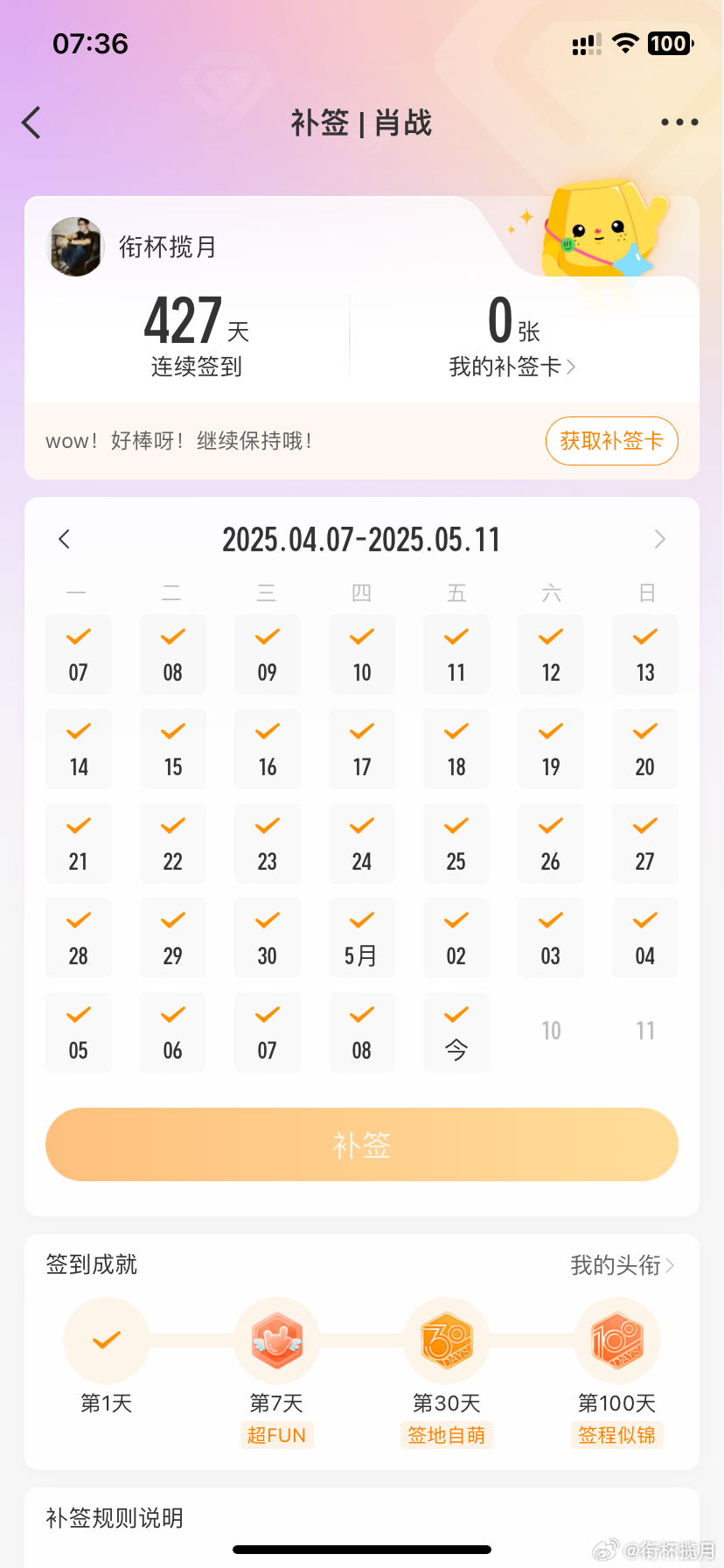View the 第7天 超FUN achievement badge
Image resolution: width=724 pixels, height=1568 pixels.
tap(276, 1340)
